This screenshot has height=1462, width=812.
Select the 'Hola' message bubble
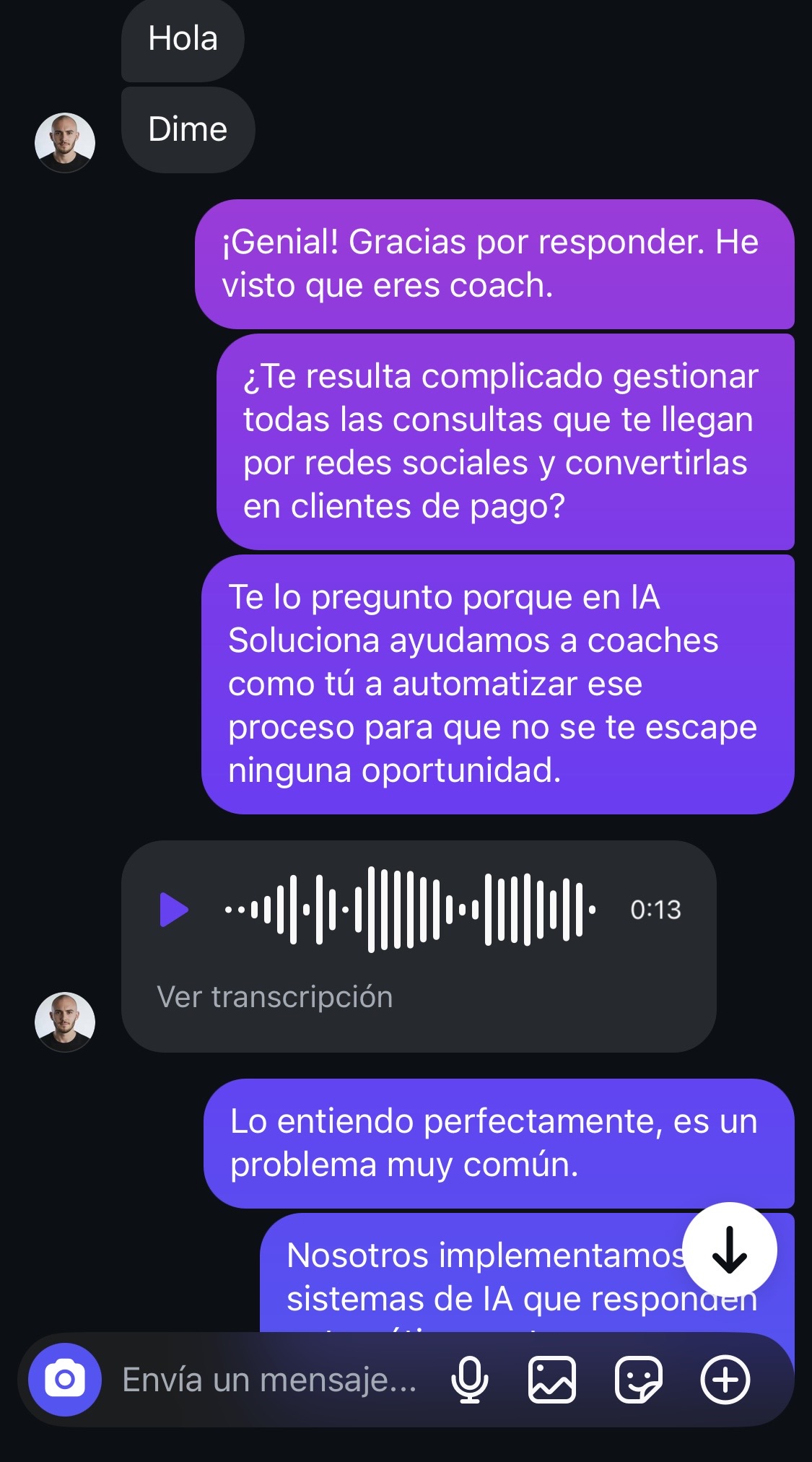click(x=182, y=40)
